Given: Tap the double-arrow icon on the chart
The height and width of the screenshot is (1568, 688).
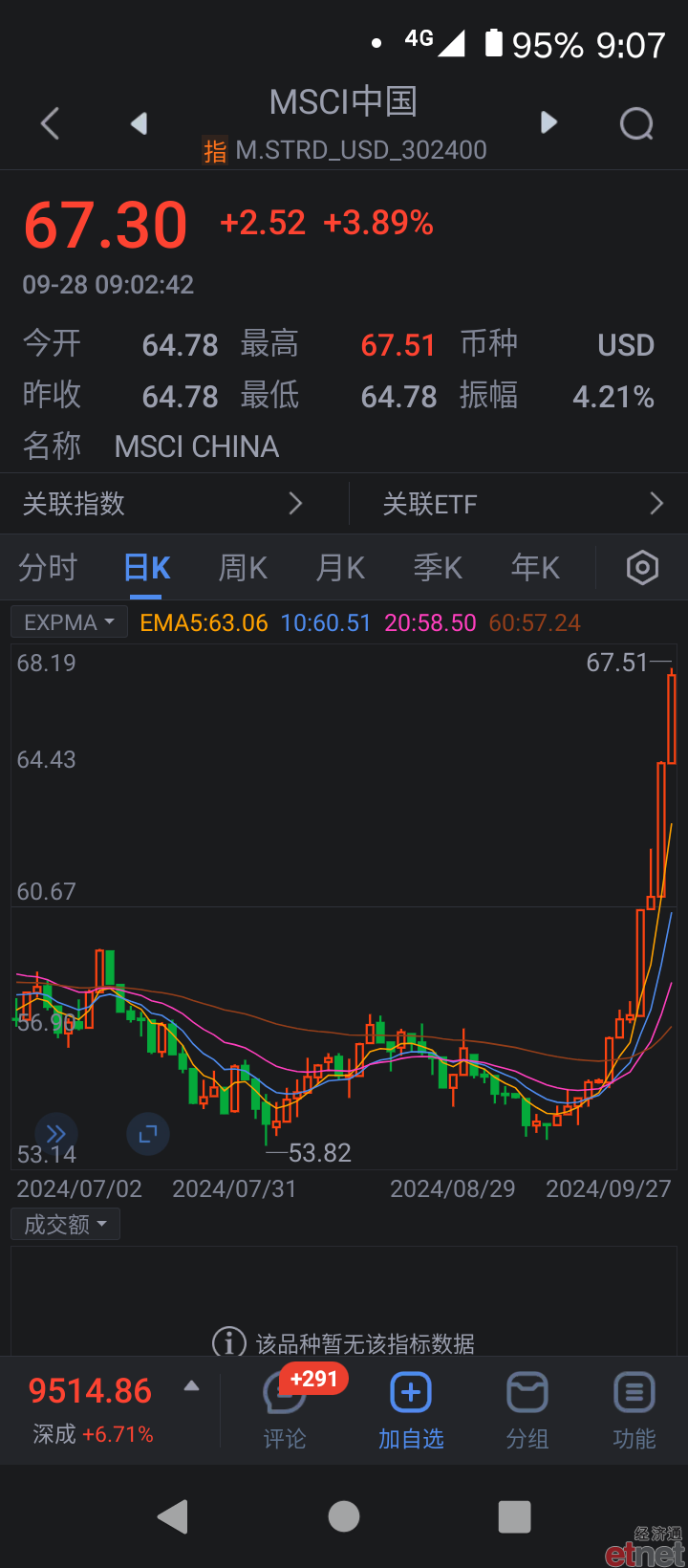Looking at the screenshot, I should [55, 1134].
